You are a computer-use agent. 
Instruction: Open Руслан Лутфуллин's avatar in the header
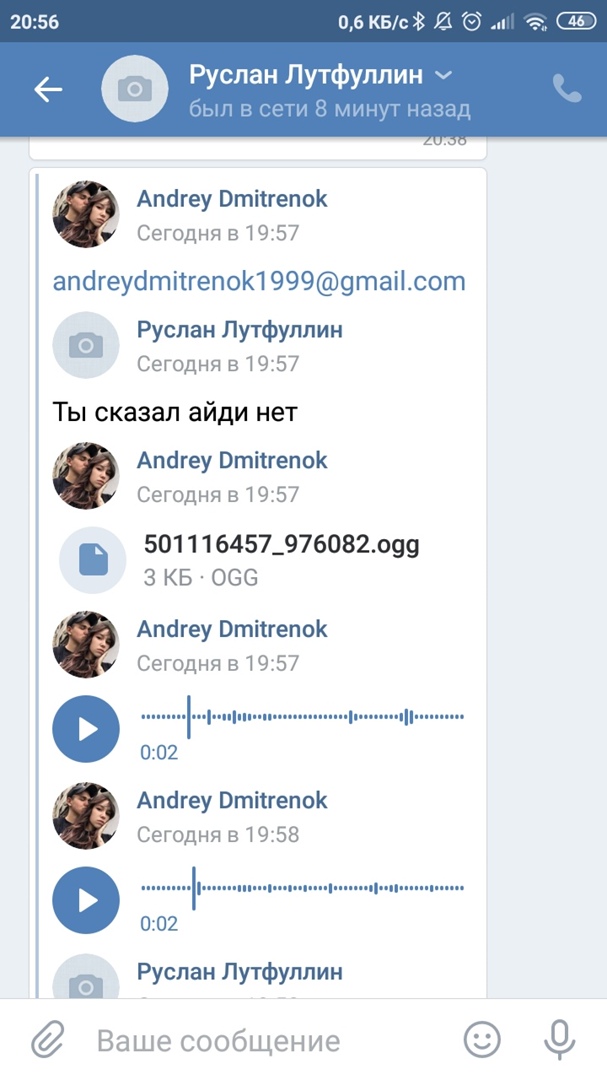tap(134, 90)
